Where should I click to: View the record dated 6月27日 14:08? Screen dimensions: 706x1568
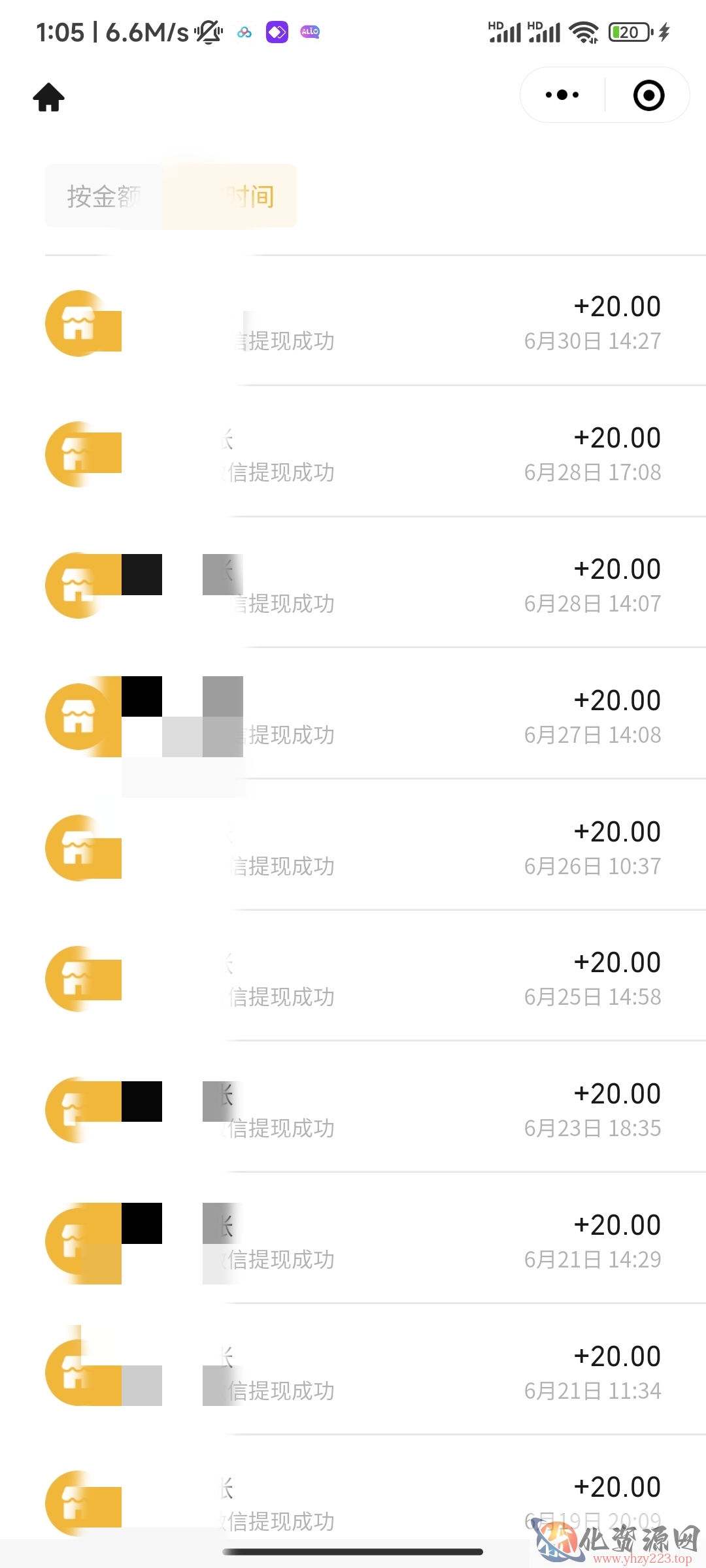353,715
